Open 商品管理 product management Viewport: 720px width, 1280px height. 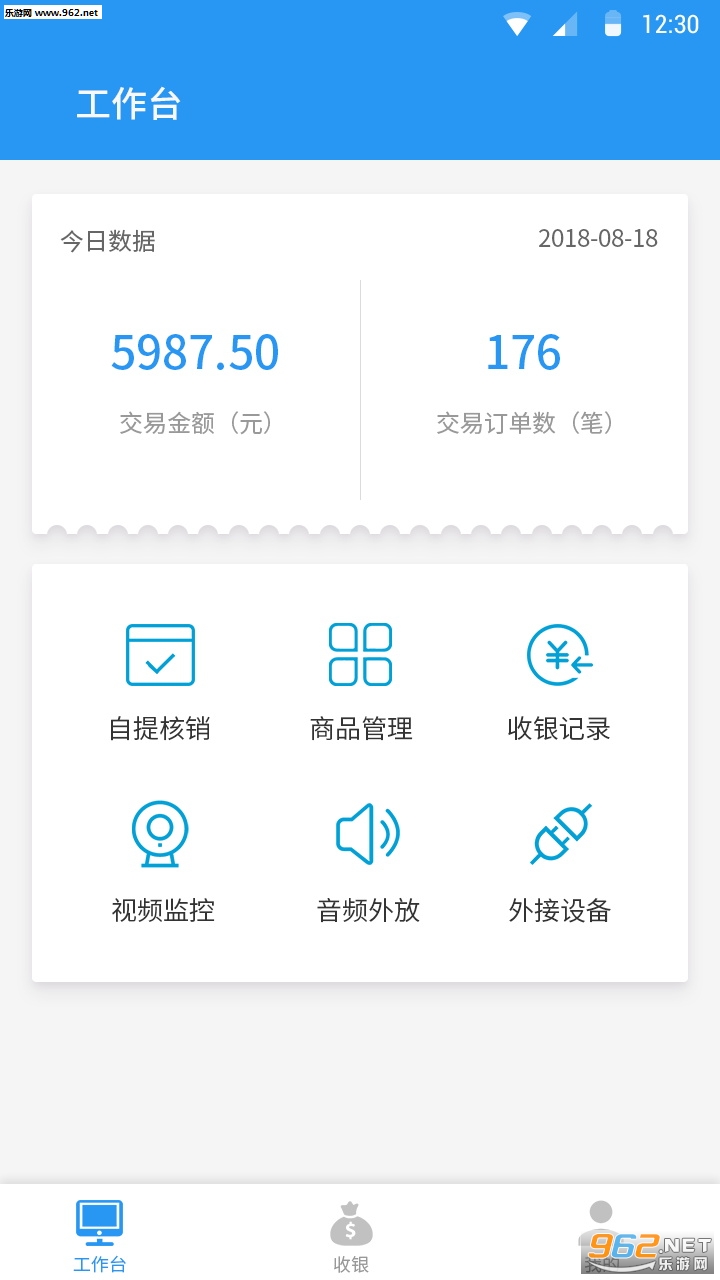point(361,680)
